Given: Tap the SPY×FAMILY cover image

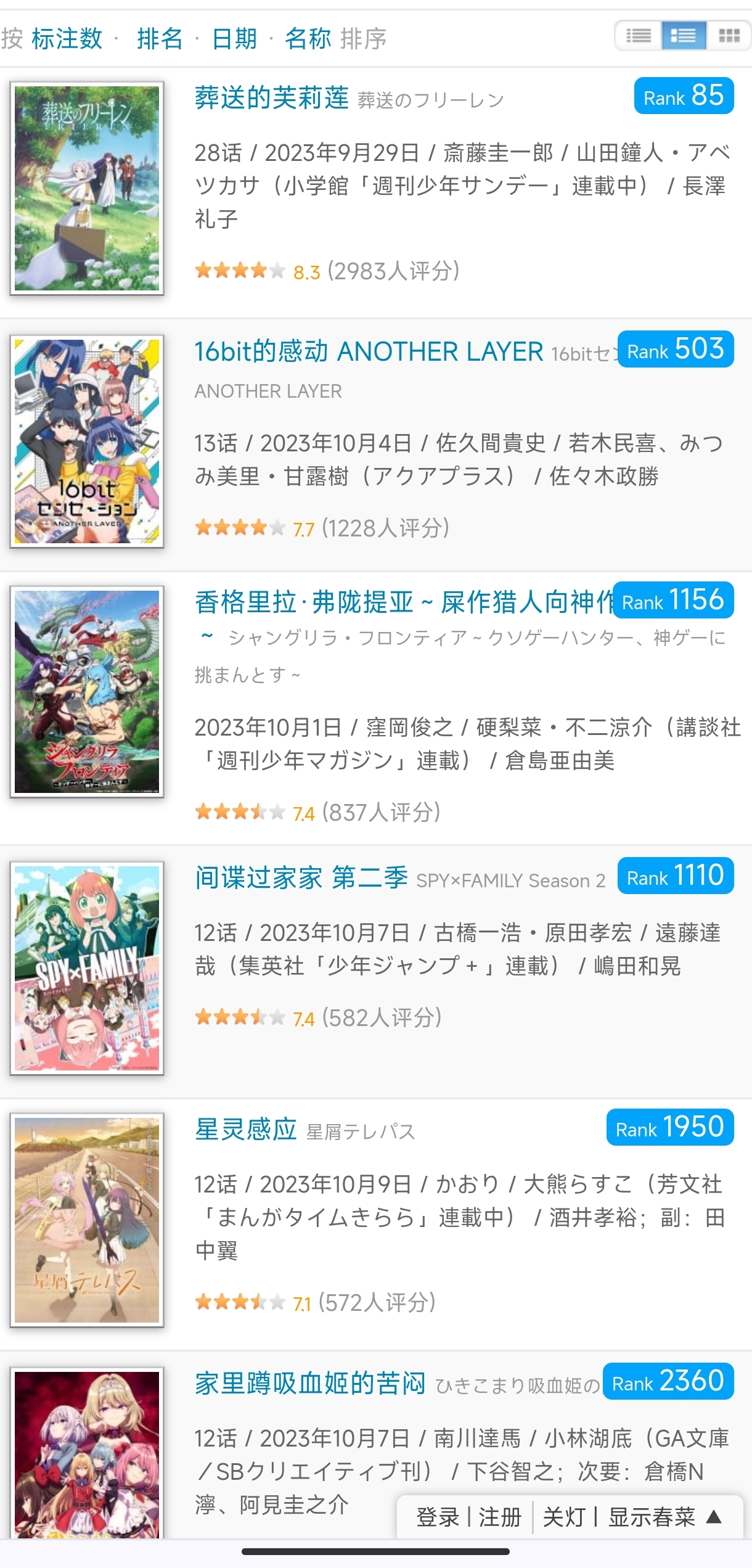Looking at the screenshot, I should coord(87,968).
